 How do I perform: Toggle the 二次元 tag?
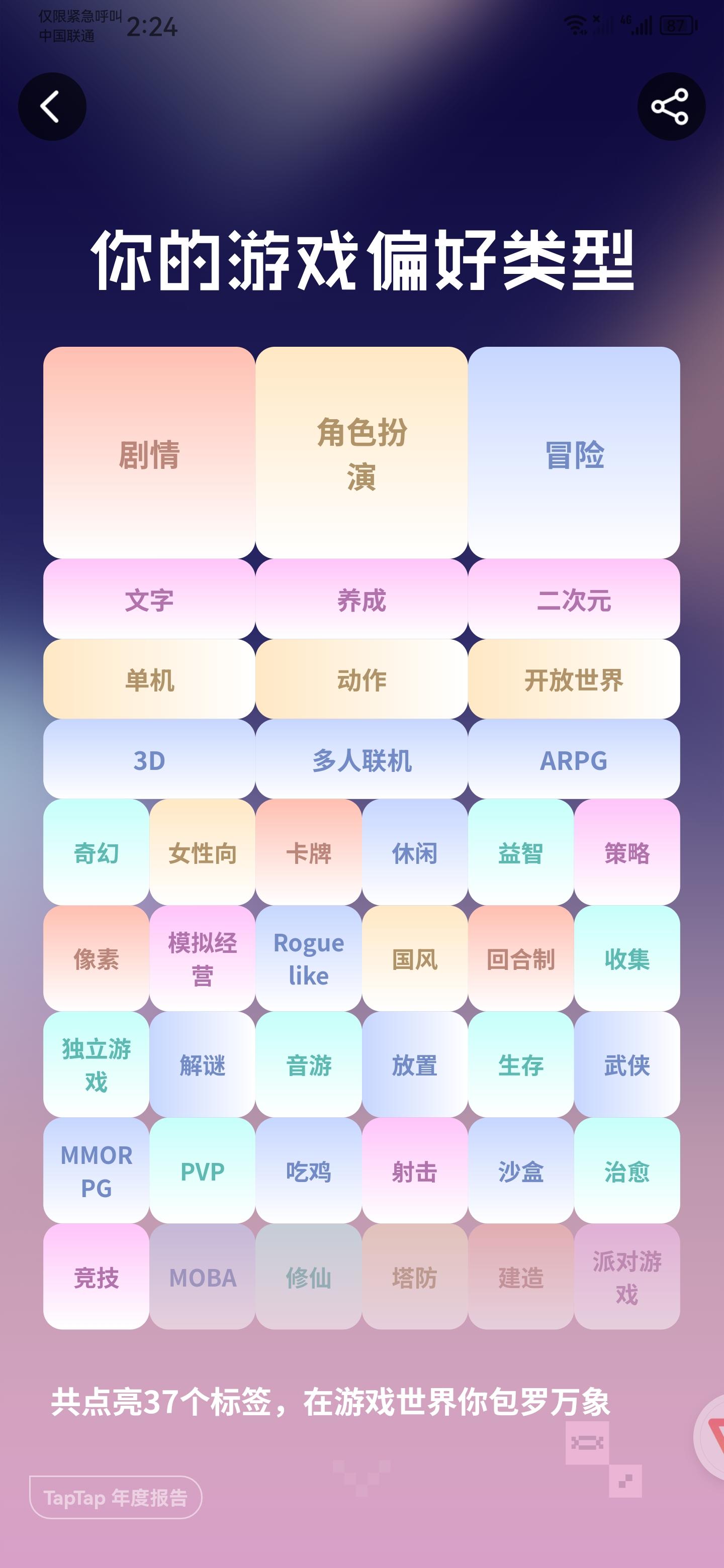point(574,602)
